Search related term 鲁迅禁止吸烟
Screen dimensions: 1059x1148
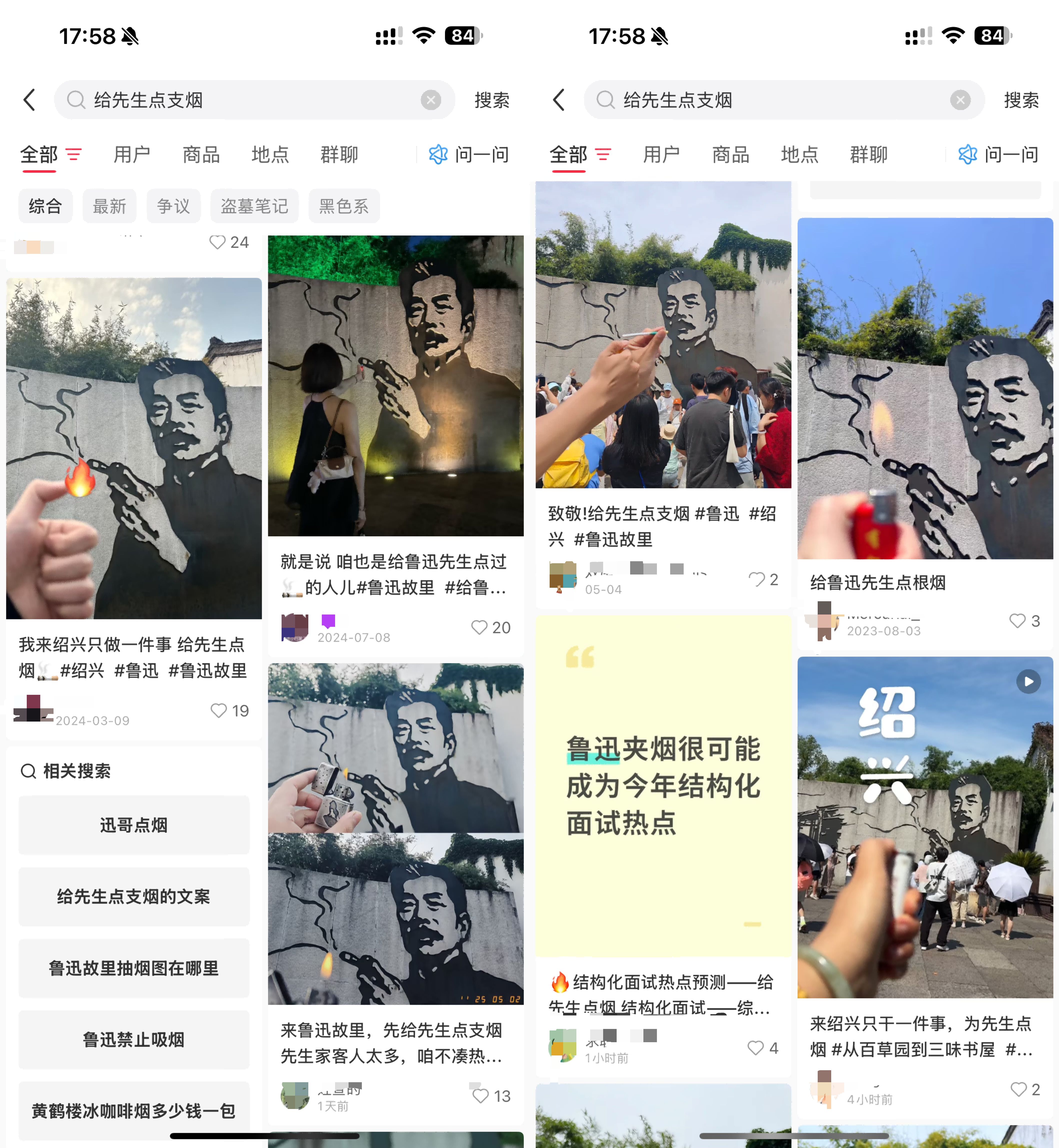tap(134, 1039)
